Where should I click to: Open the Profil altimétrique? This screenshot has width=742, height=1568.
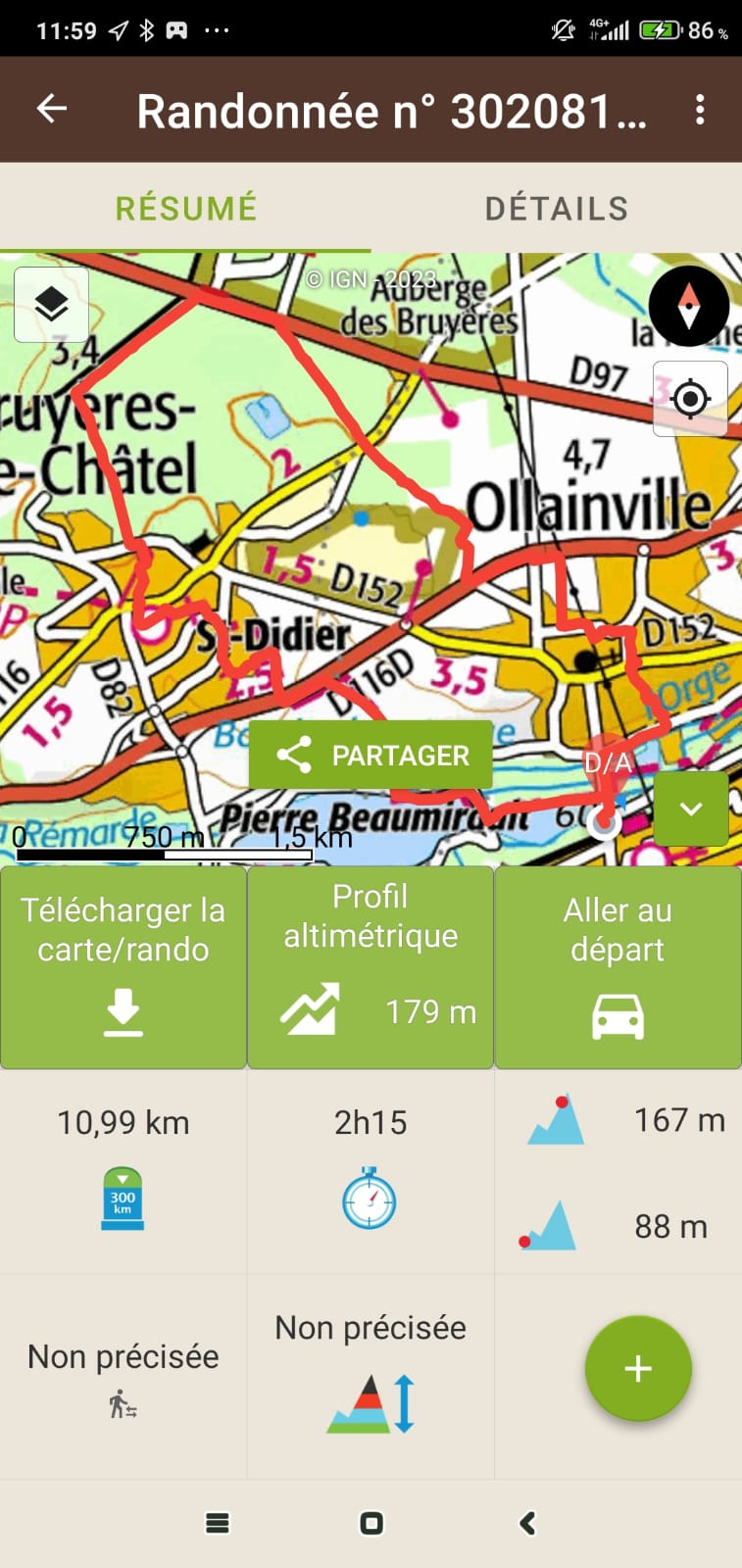pyautogui.click(x=371, y=967)
